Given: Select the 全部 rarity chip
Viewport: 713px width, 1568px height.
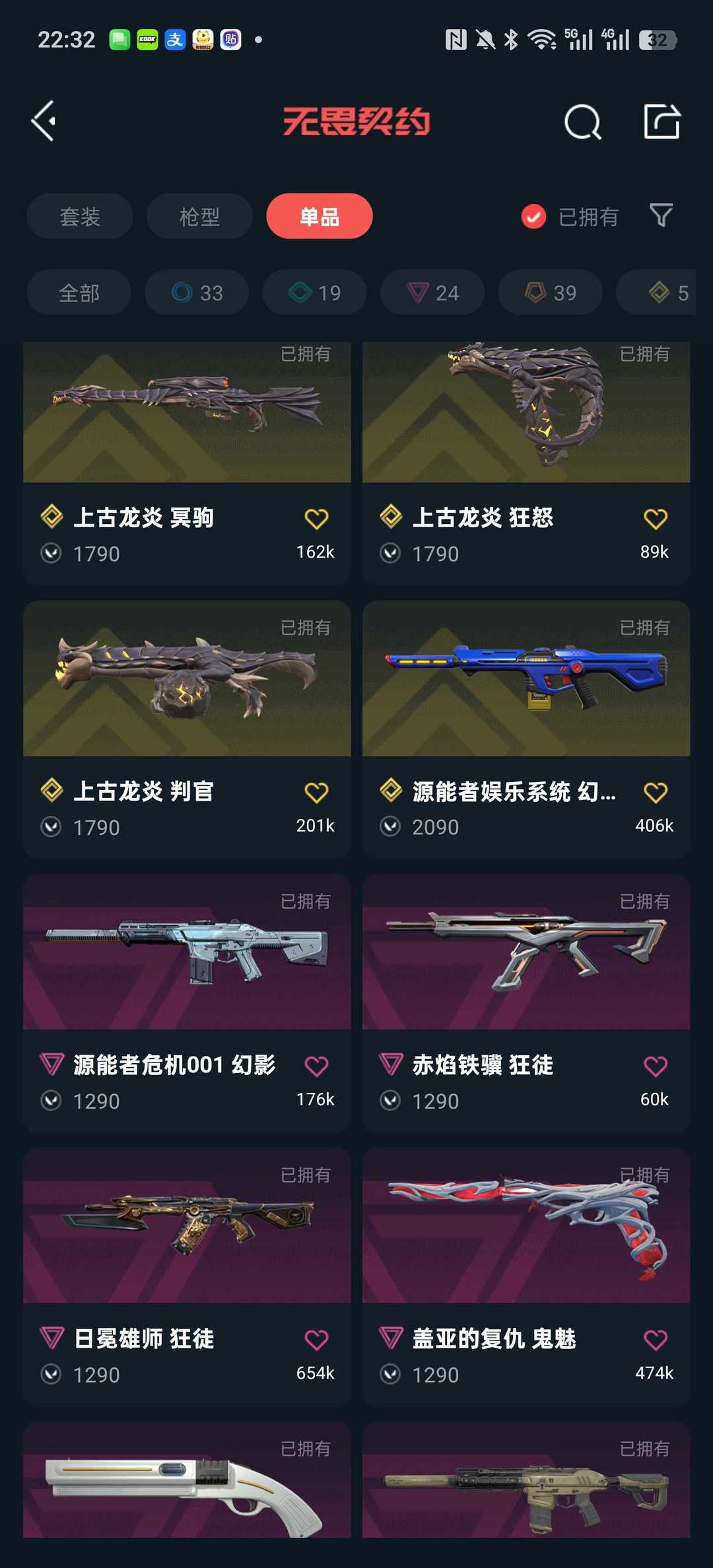Looking at the screenshot, I should pos(79,292).
